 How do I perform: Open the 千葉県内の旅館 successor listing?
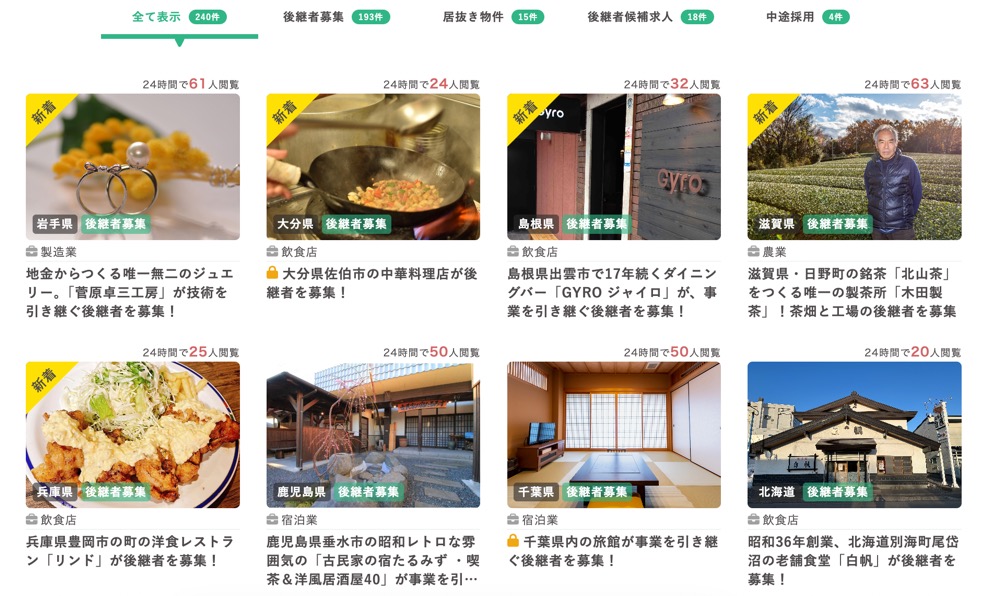coord(613,435)
